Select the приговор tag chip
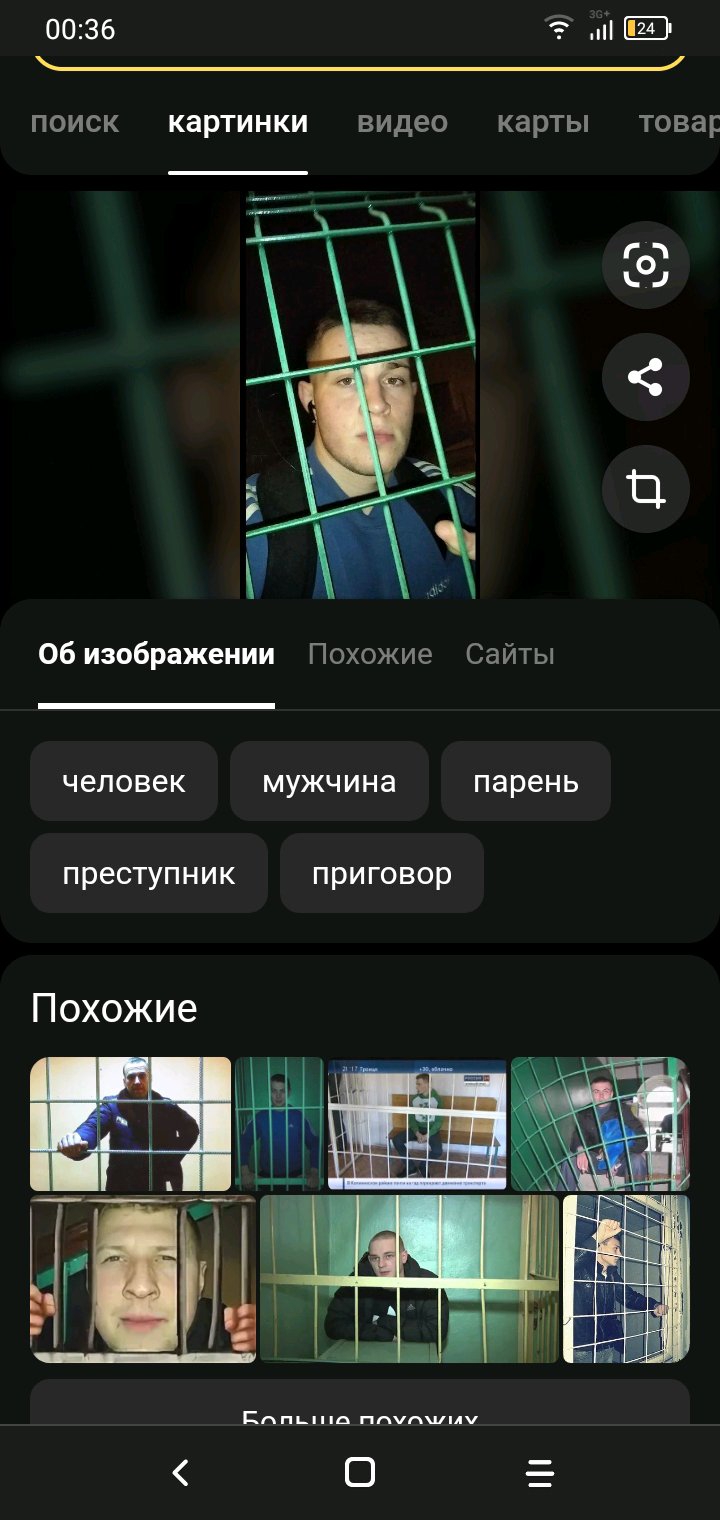Viewport: 720px width, 1520px height. [x=382, y=873]
